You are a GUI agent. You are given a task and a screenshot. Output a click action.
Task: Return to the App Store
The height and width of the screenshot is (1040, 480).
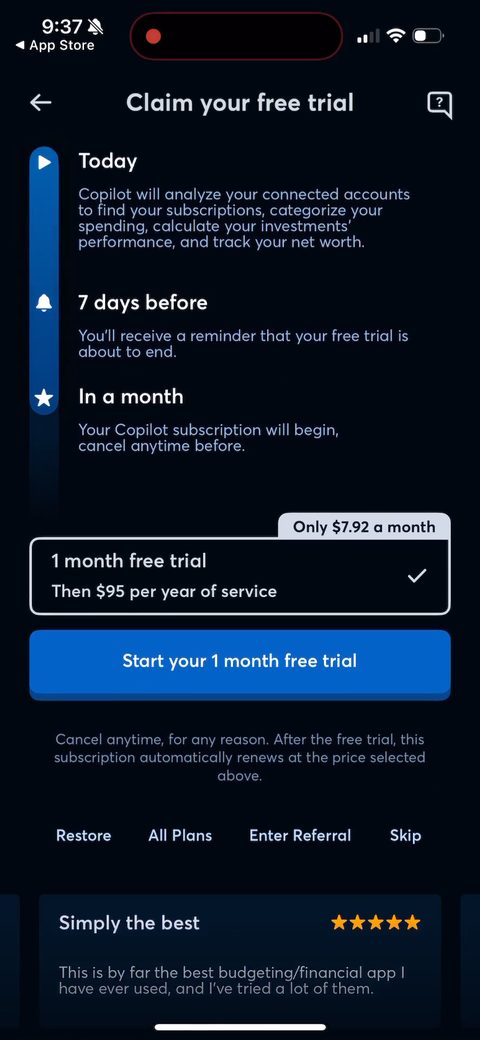pyautogui.click(x=55, y=46)
